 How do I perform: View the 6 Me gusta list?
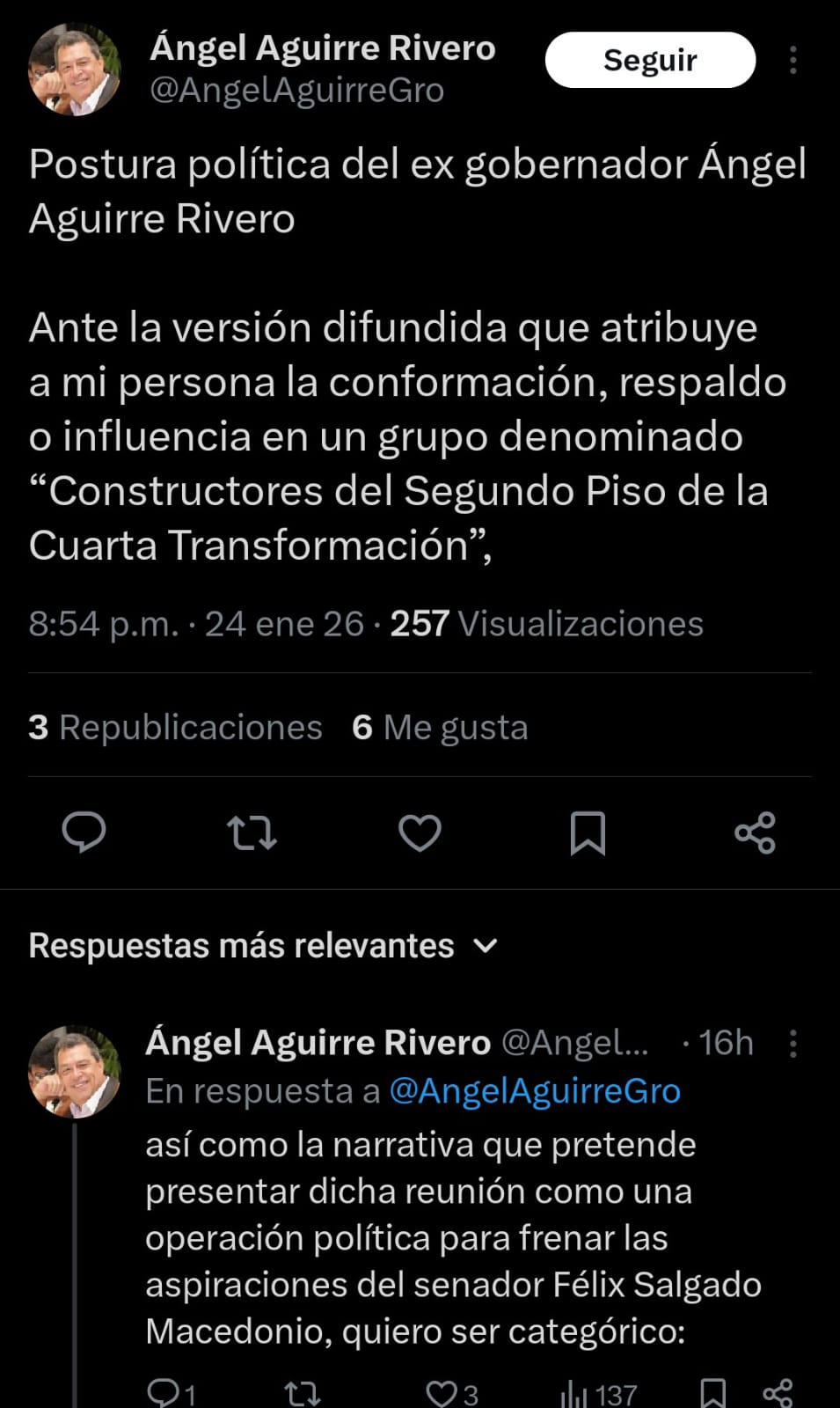[440, 728]
